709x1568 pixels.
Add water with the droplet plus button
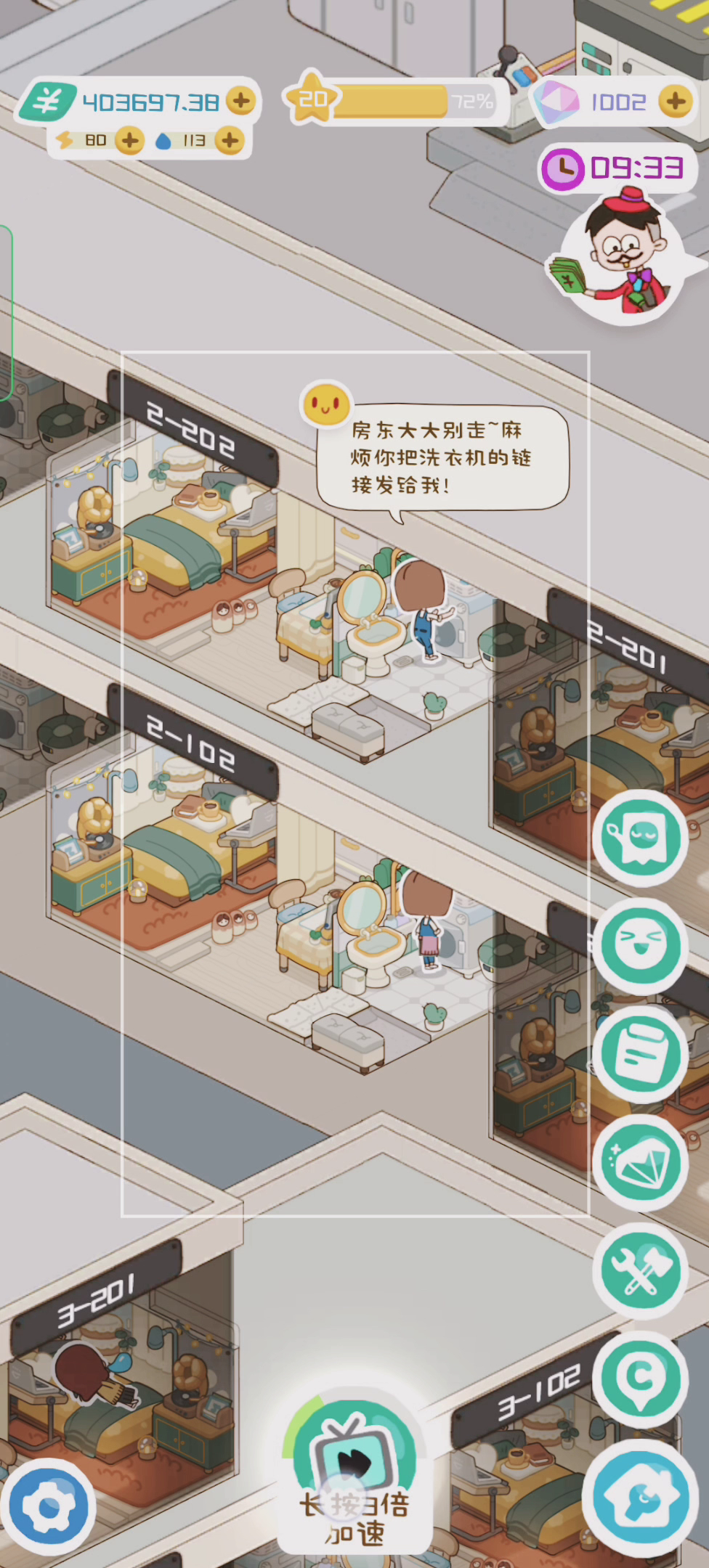tap(230, 140)
